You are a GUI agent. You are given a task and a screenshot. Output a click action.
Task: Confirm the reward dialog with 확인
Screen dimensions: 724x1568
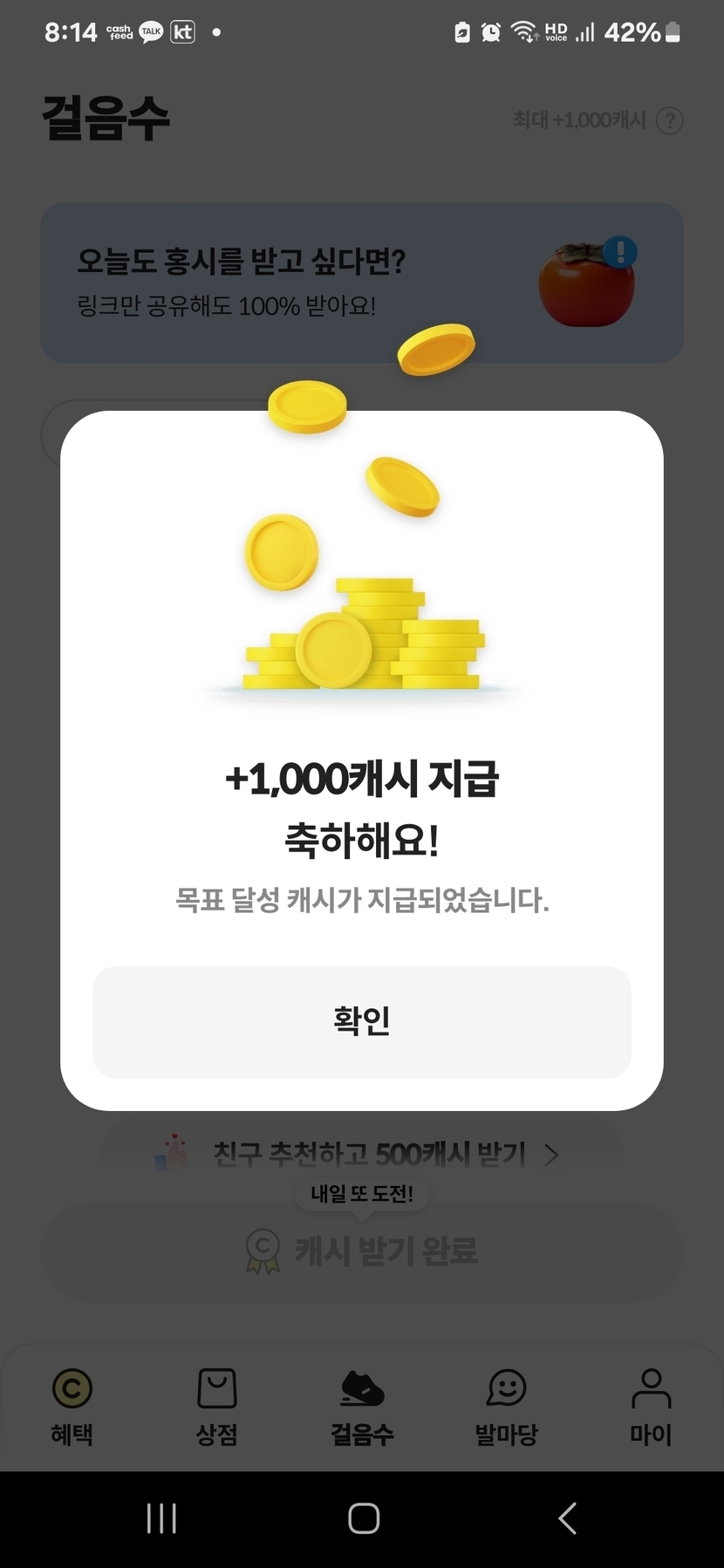[x=361, y=1021]
